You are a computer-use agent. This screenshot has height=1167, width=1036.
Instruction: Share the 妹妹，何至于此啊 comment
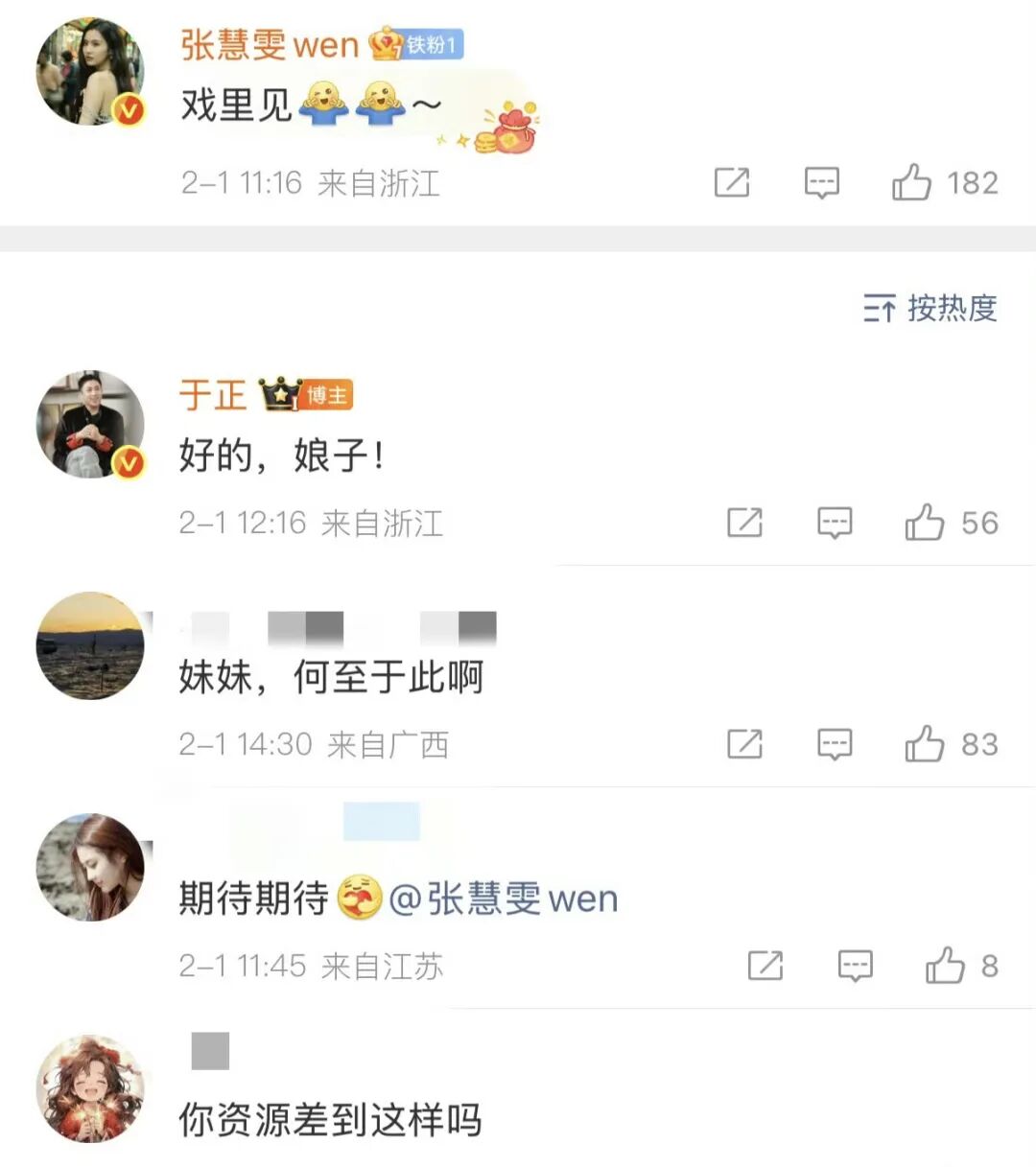point(745,744)
